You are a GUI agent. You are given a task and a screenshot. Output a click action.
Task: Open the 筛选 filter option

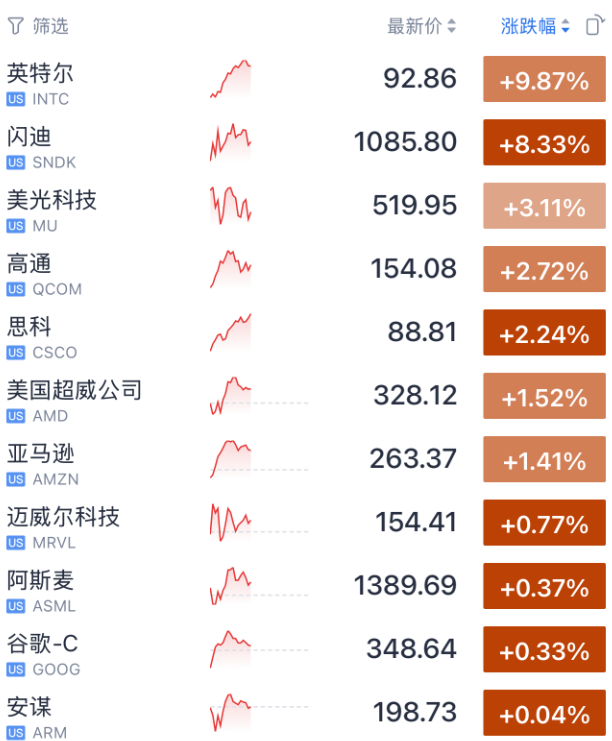pyautogui.click(x=38, y=26)
